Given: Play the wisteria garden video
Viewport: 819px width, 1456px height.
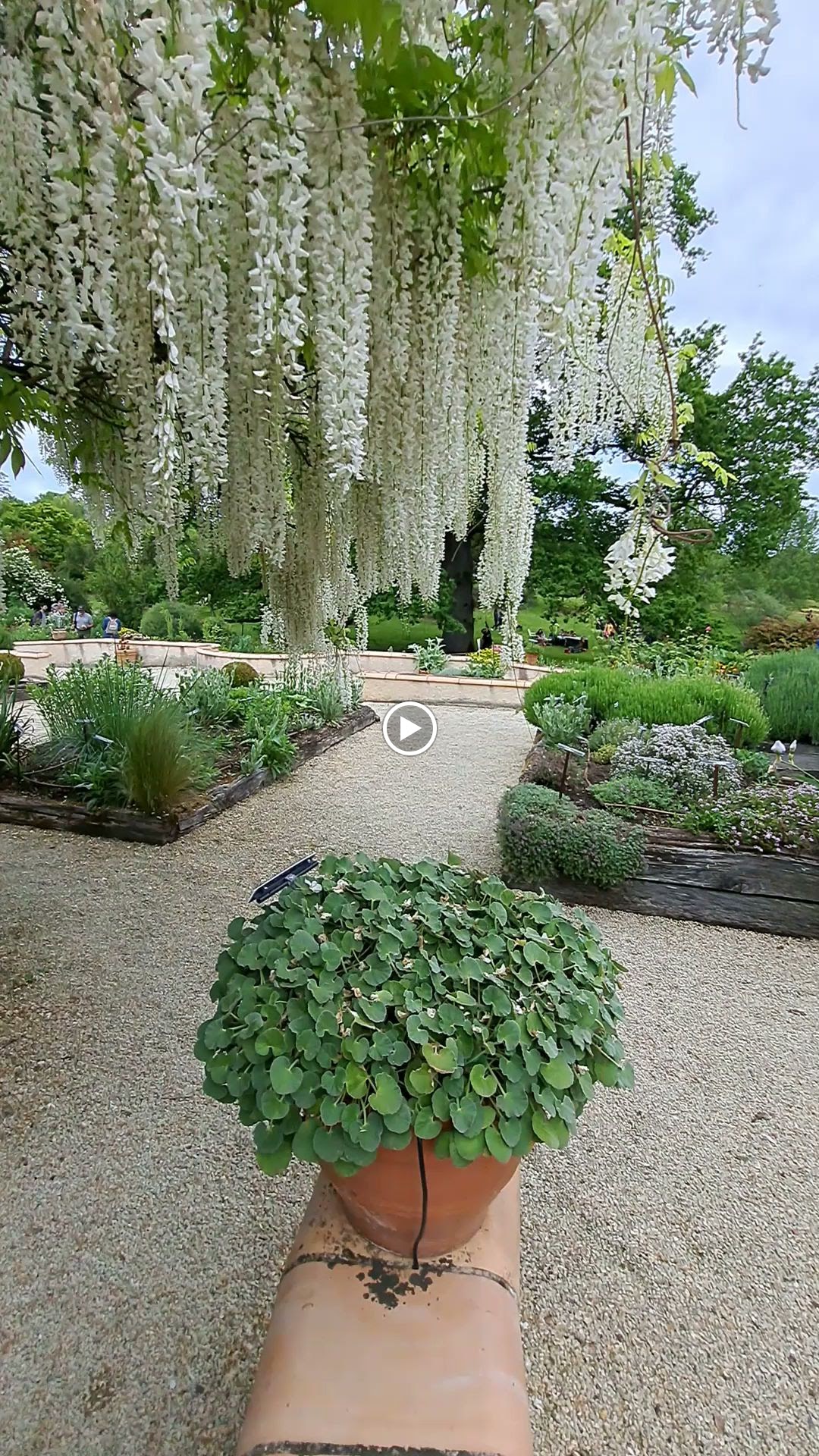Looking at the screenshot, I should pos(409,729).
